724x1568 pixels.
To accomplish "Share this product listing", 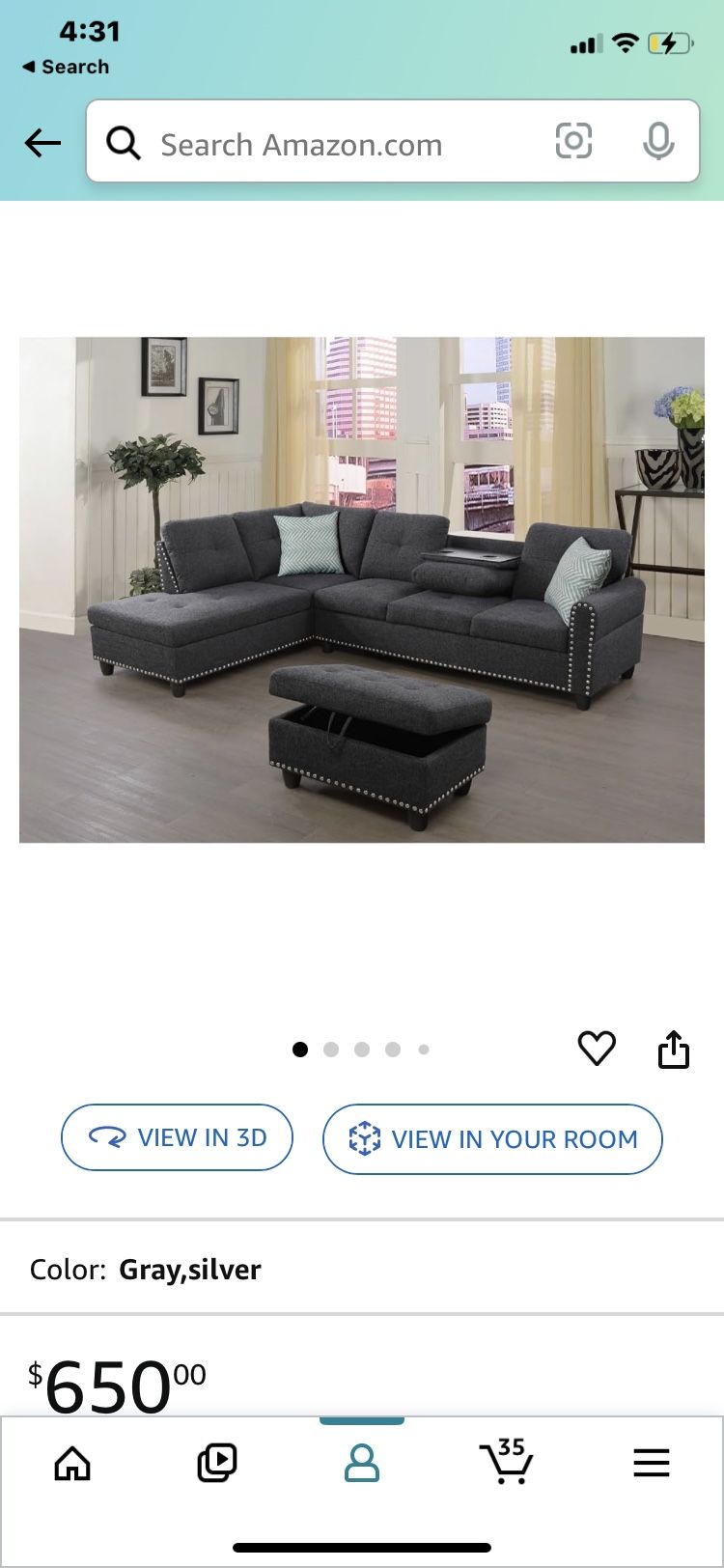I will pos(674,1049).
